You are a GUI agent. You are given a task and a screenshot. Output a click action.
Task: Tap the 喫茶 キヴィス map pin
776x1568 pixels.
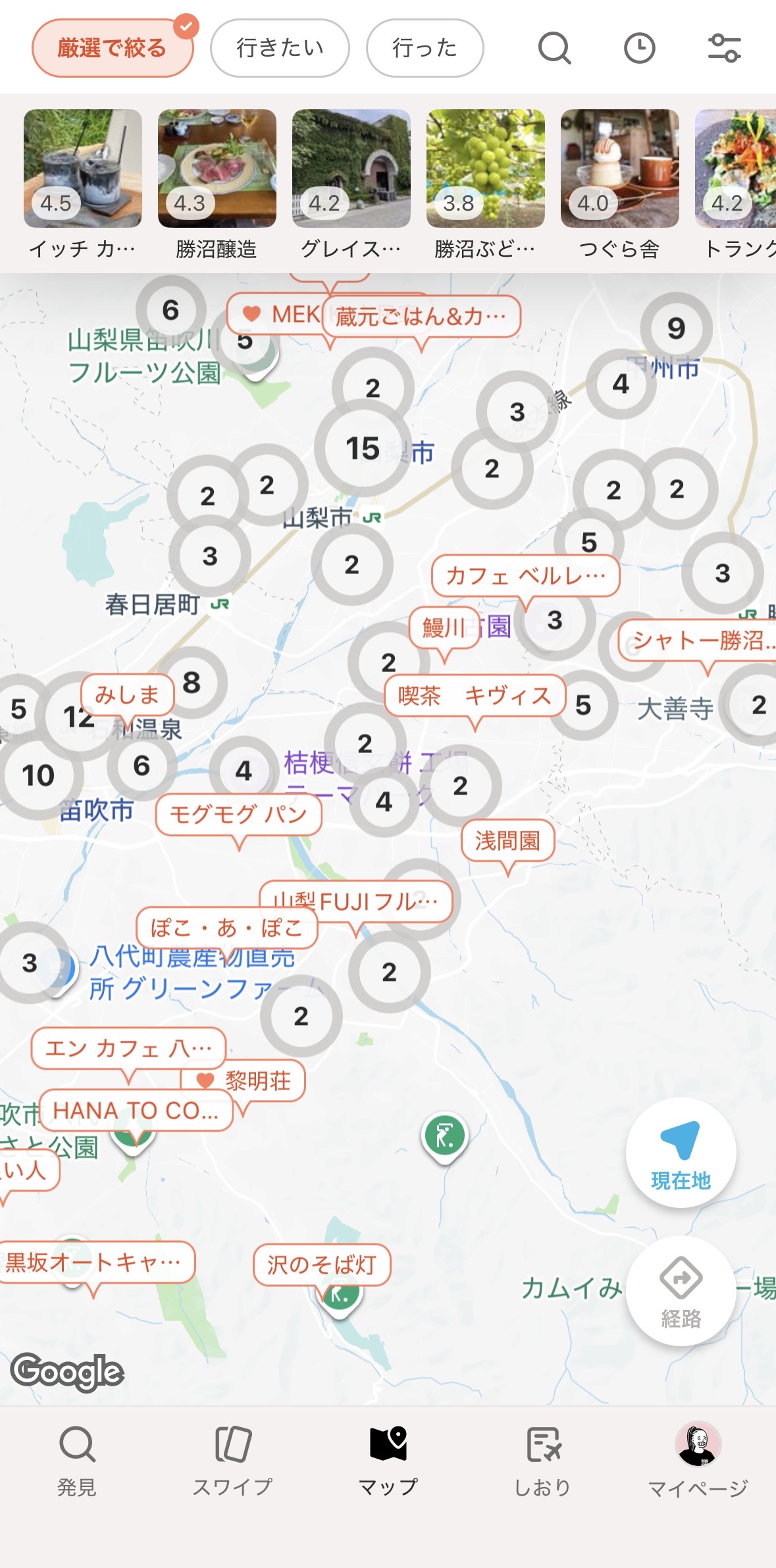[x=475, y=696]
